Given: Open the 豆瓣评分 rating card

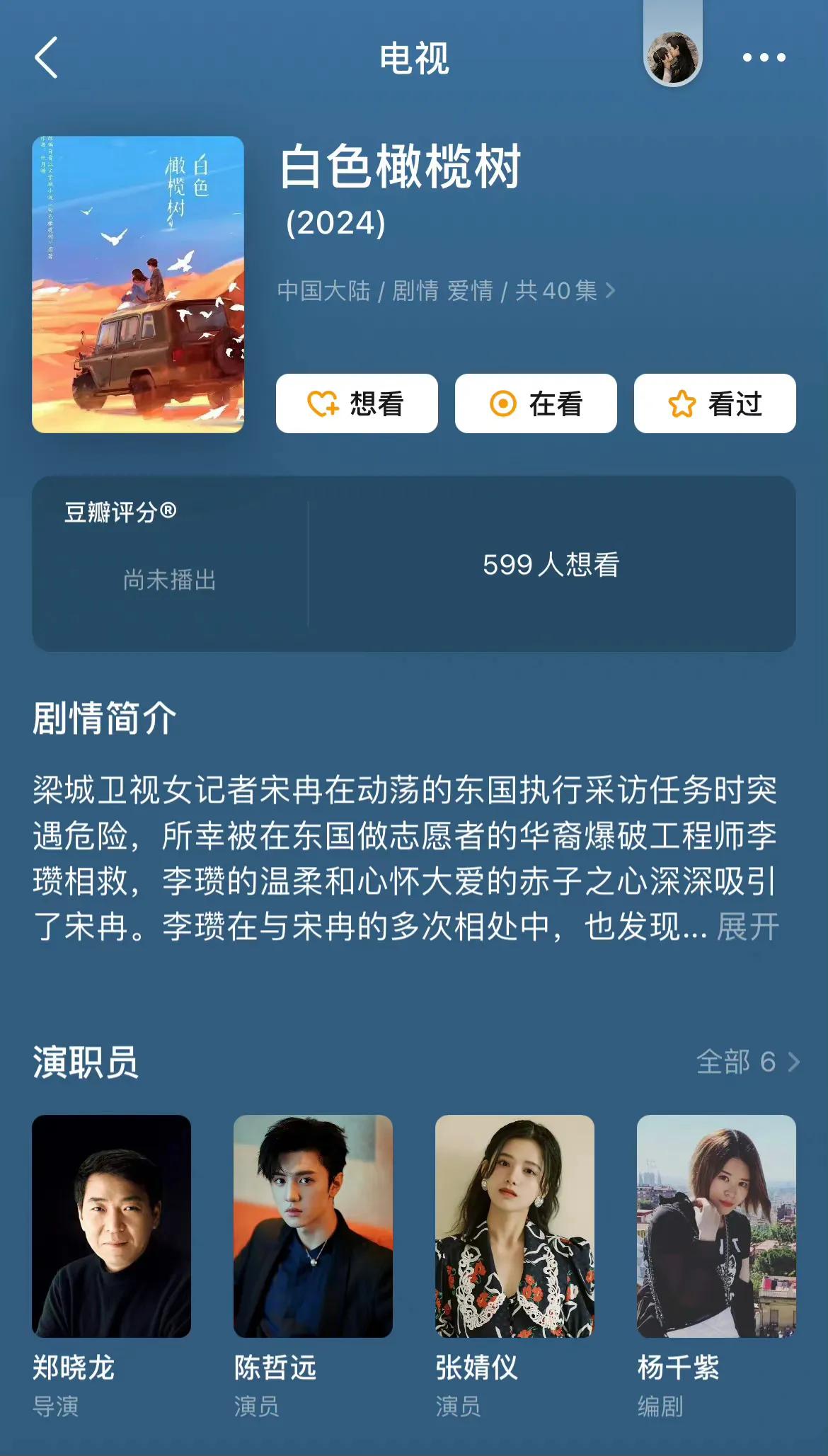Looking at the screenshot, I should (x=170, y=563).
